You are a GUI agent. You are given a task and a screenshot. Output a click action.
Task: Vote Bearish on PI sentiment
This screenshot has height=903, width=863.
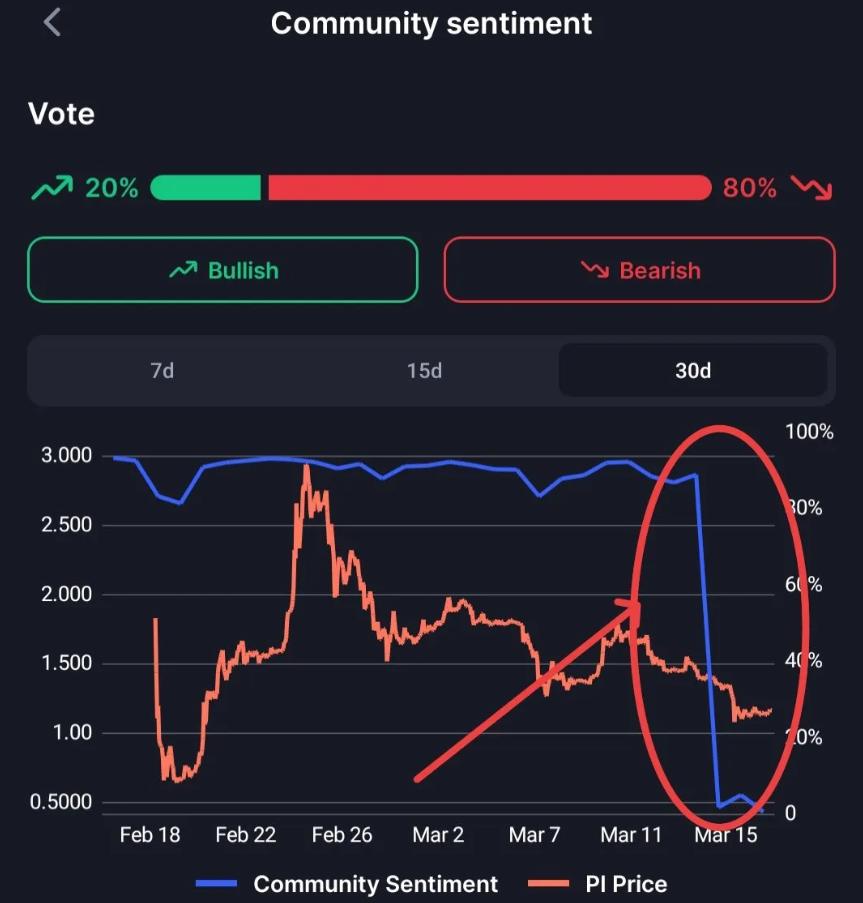638,270
